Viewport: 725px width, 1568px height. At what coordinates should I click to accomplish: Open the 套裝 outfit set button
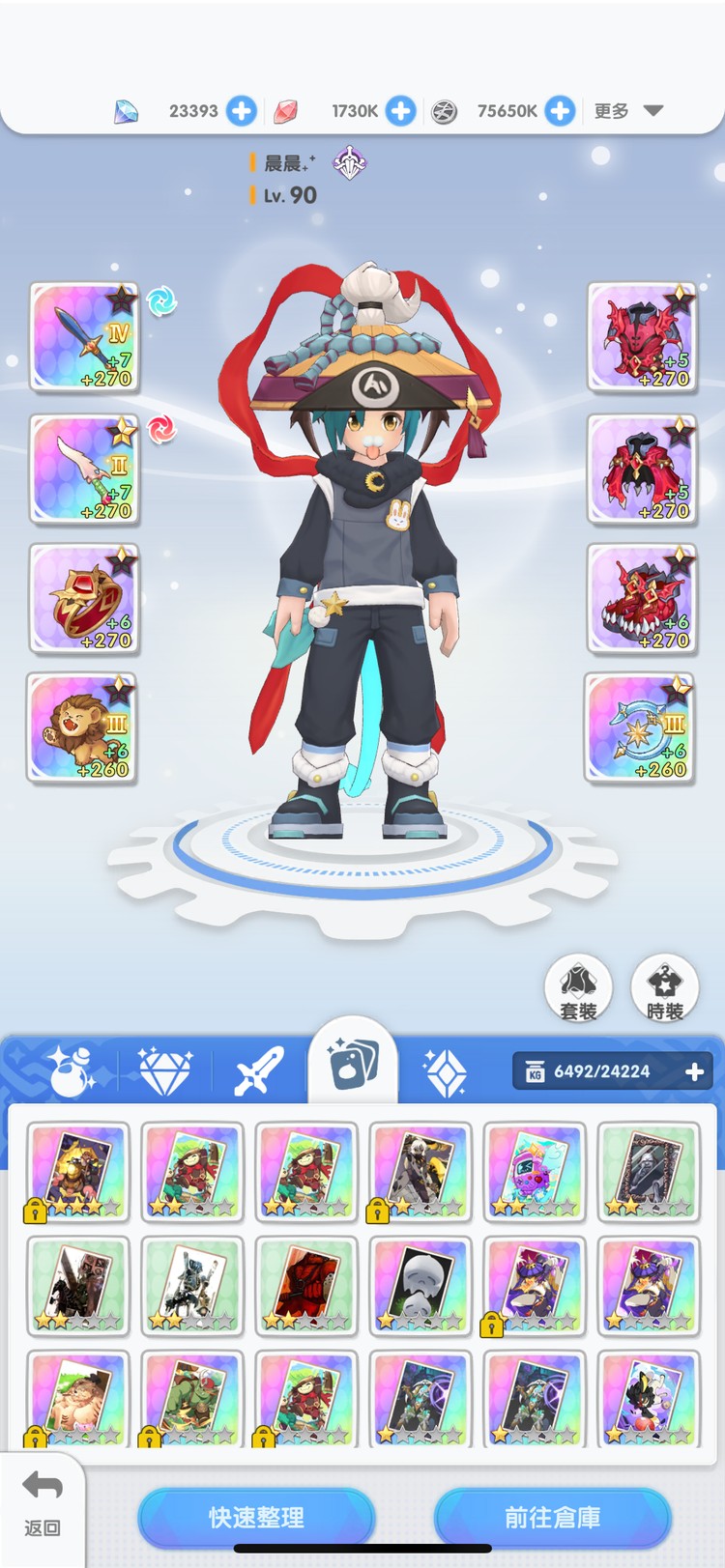578,988
